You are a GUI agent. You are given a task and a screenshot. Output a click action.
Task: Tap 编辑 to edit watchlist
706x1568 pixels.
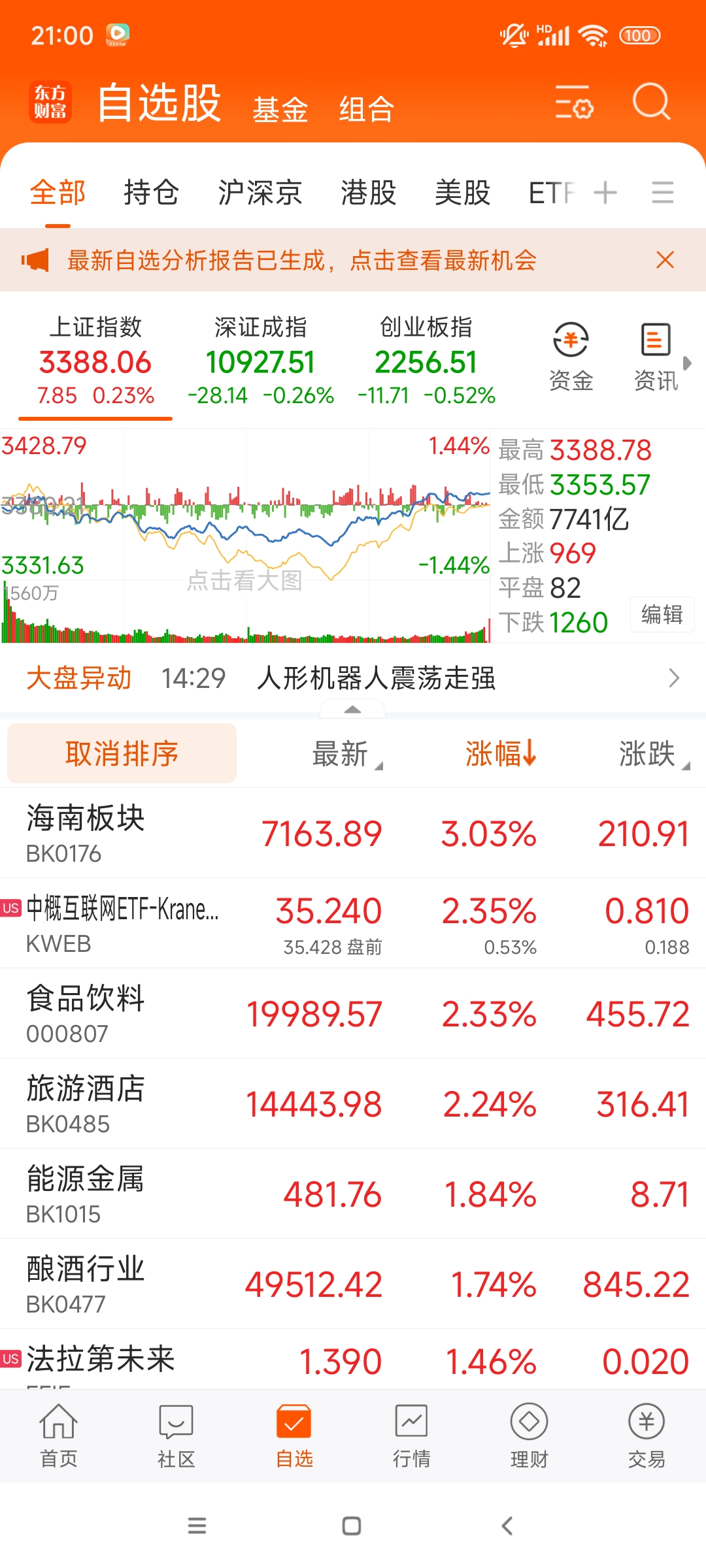pos(662,614)
